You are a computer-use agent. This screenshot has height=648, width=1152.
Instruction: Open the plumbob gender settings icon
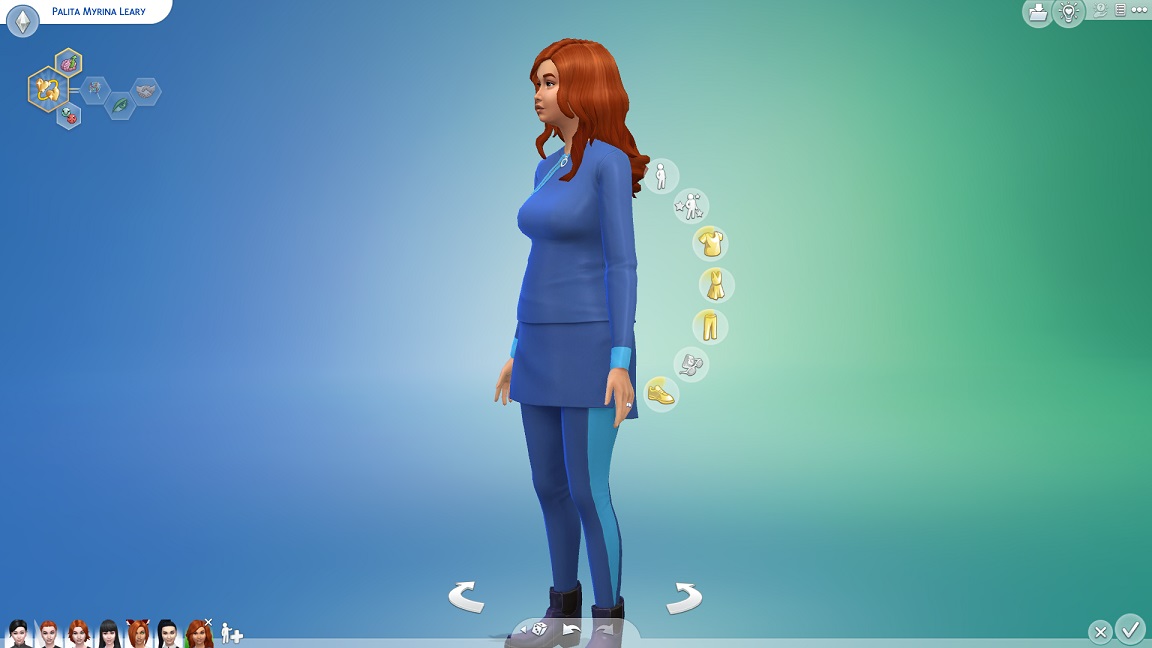point(22,21)
